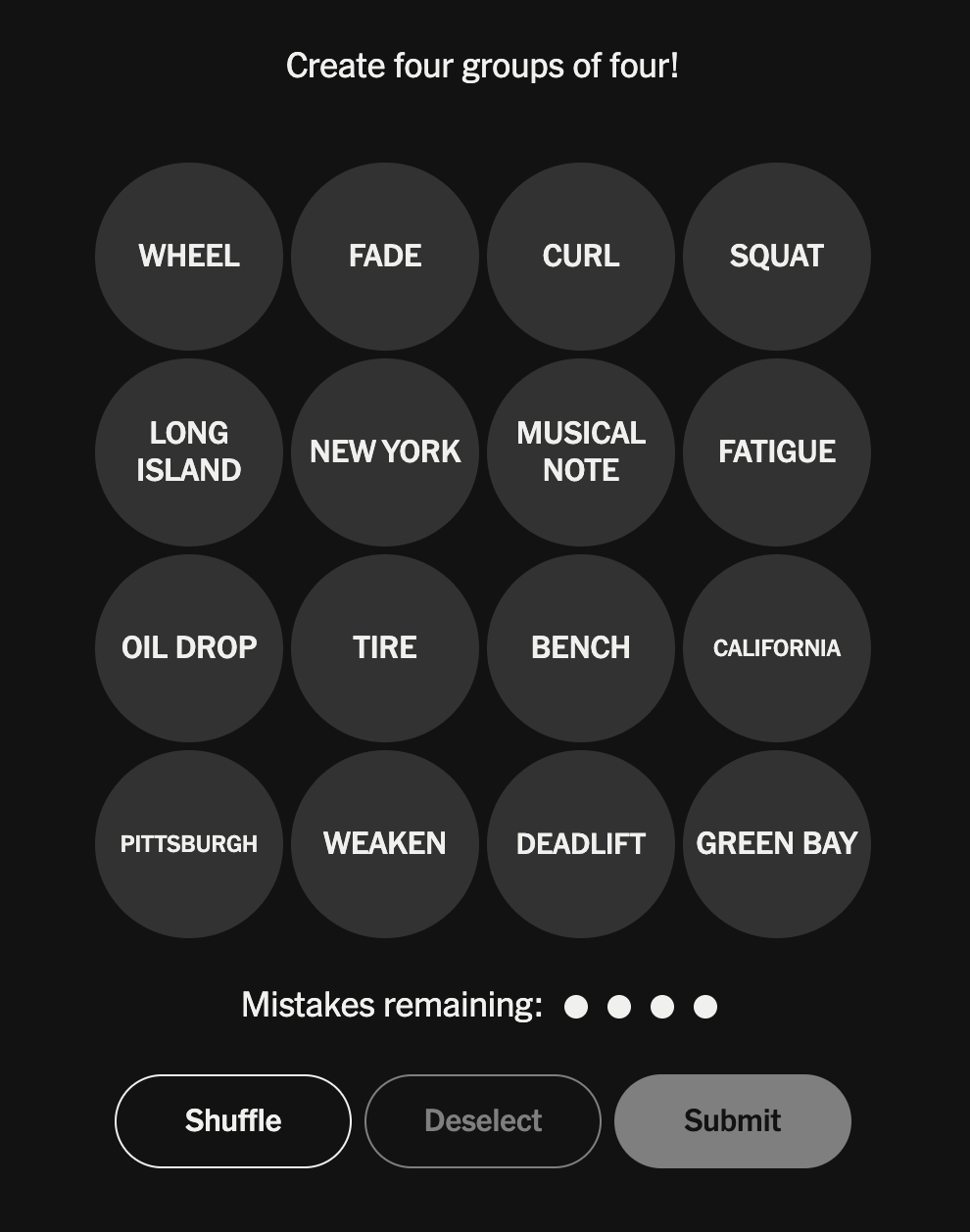Choose the WEAKEN word circle
Viewport: 970px width, 1232px height.
tap(385, 844)
